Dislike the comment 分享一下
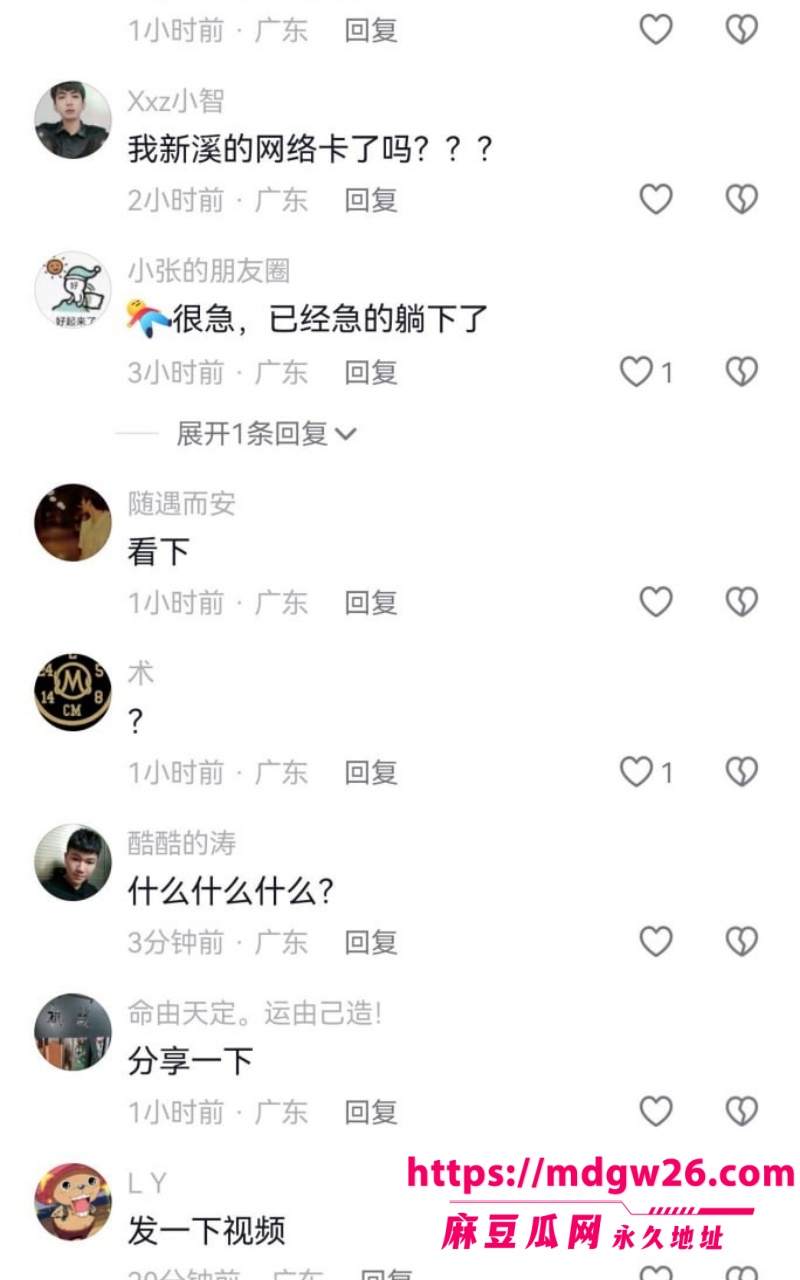The image size is (800, 1280). pos(741,1111)
